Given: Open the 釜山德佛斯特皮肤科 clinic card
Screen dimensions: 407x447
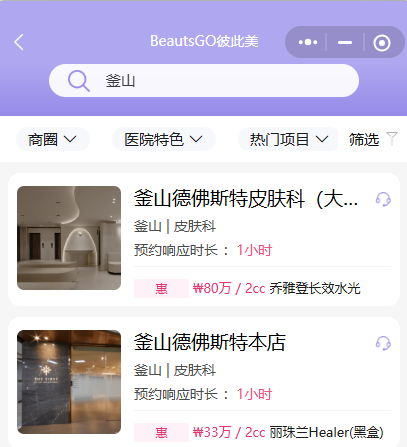Looking at the screenshot, I should coord(204,239).
